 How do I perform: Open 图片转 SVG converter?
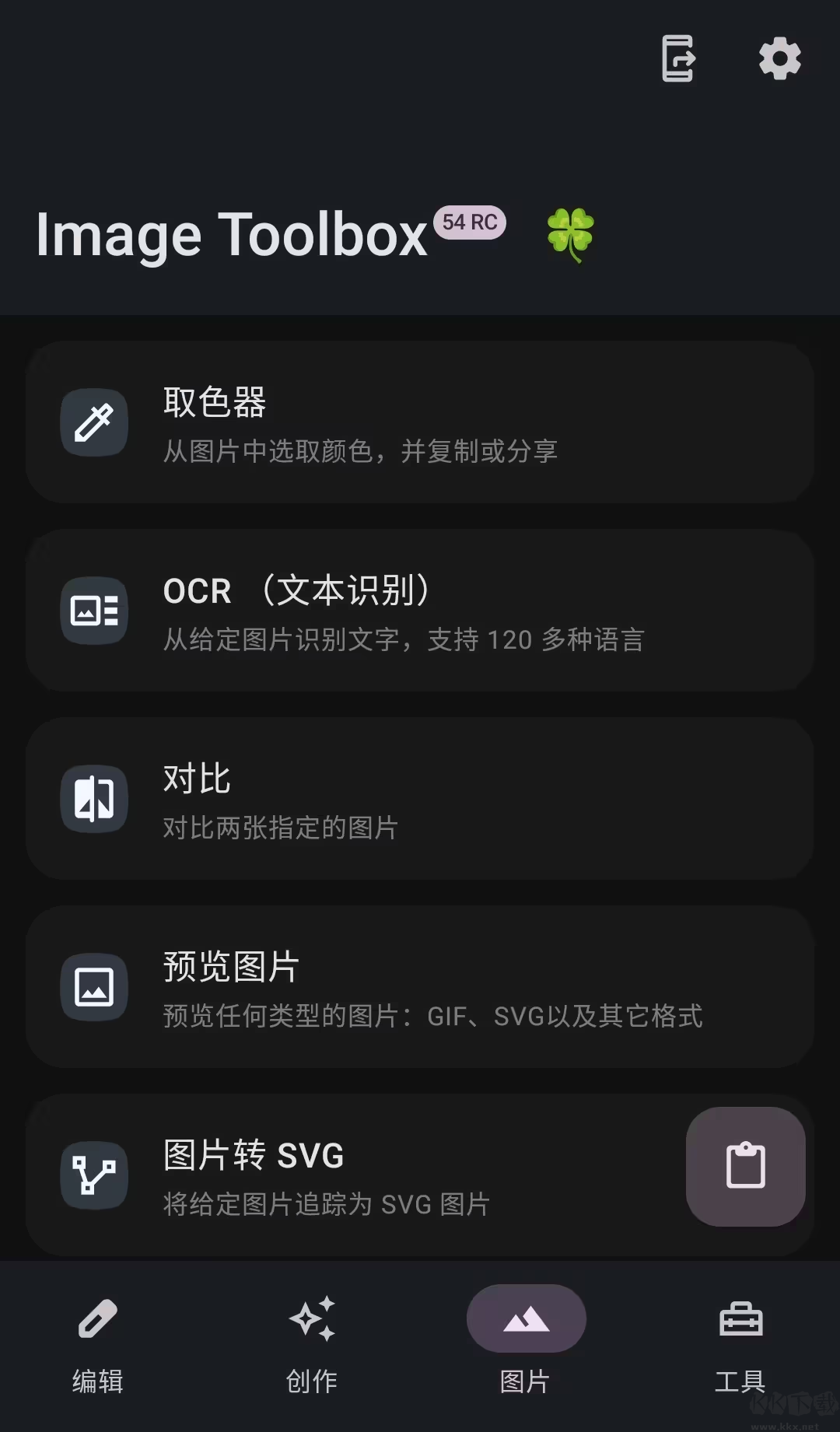[x=350, y=1175]
